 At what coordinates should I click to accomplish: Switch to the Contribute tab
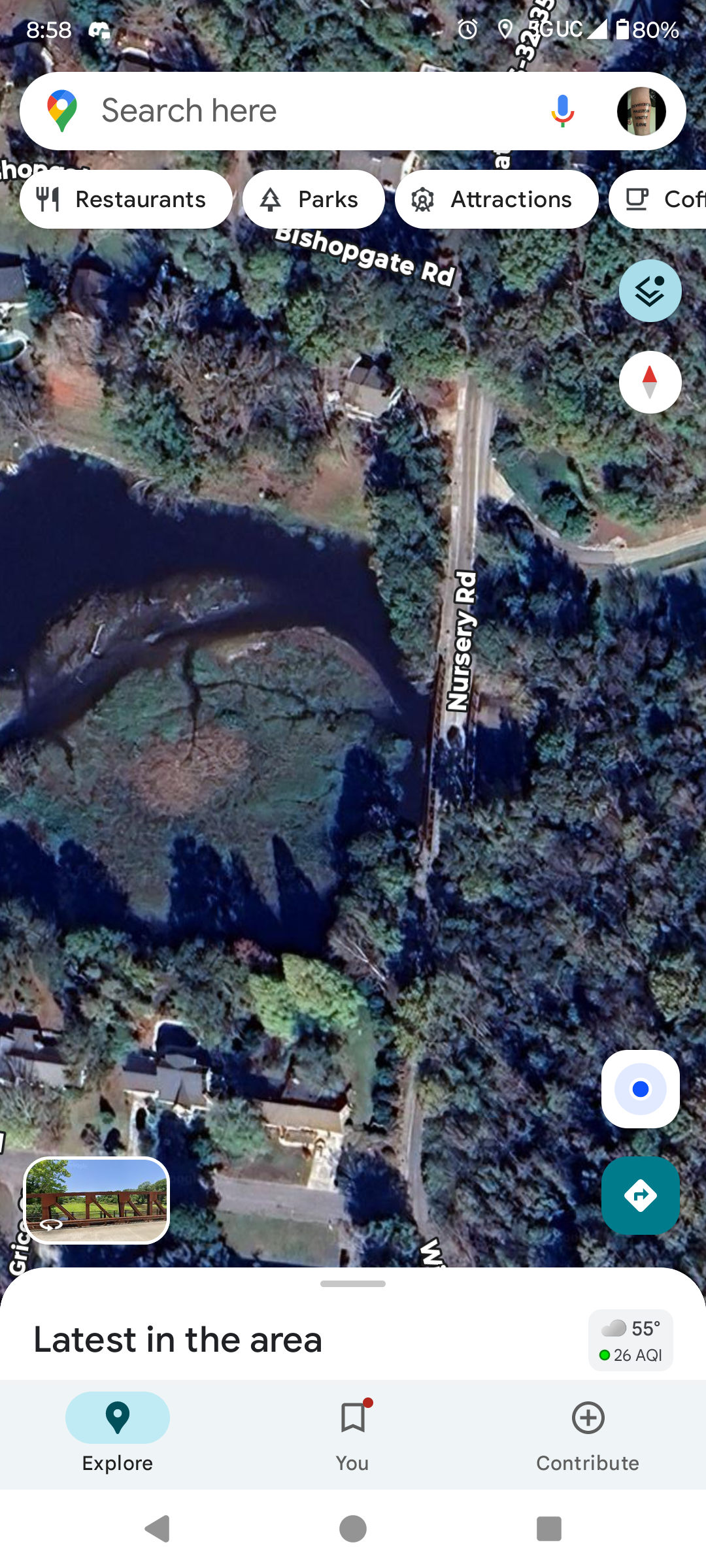(x=588, y=1432)
